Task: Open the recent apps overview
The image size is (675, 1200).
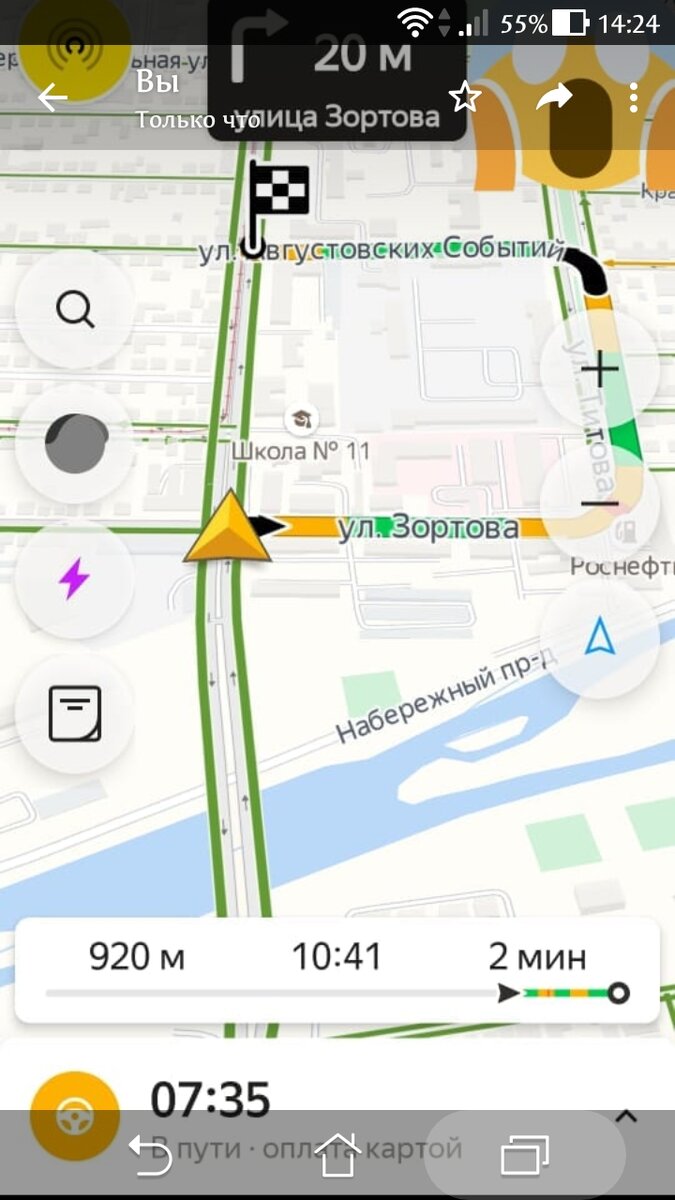Action: tap(525, 1155)
